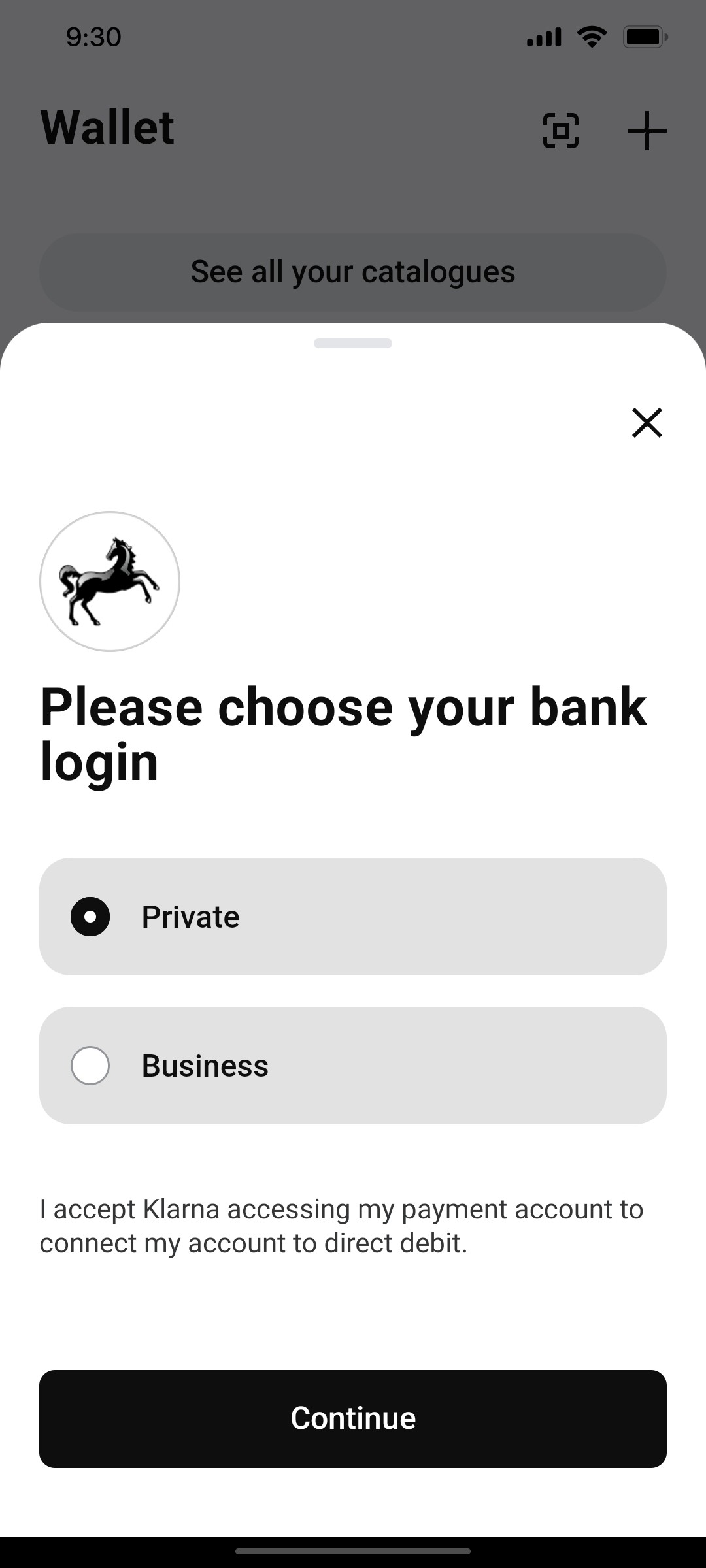Expand the Private login option row
Image resolution: width=706 pixels, height=1568 pixels.
(353, 917)
